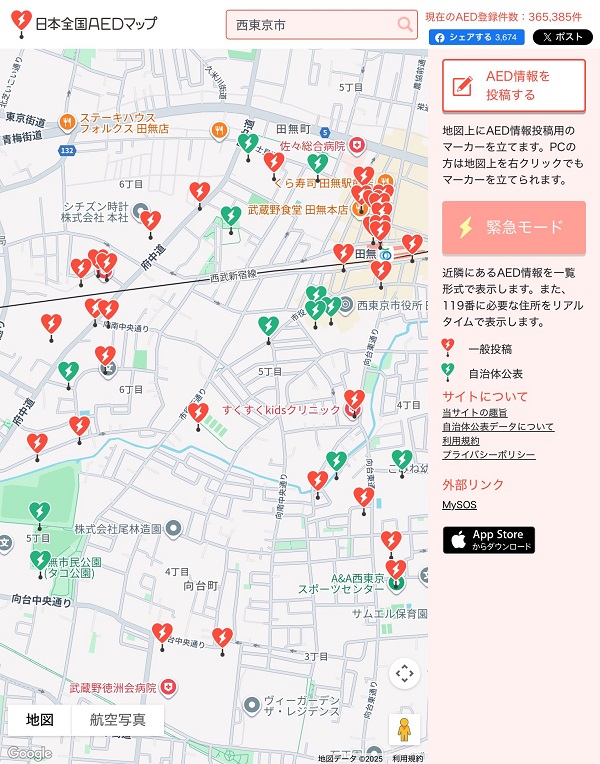
Task: Read the 利用規約 terms link
Action: pos(460,441)
